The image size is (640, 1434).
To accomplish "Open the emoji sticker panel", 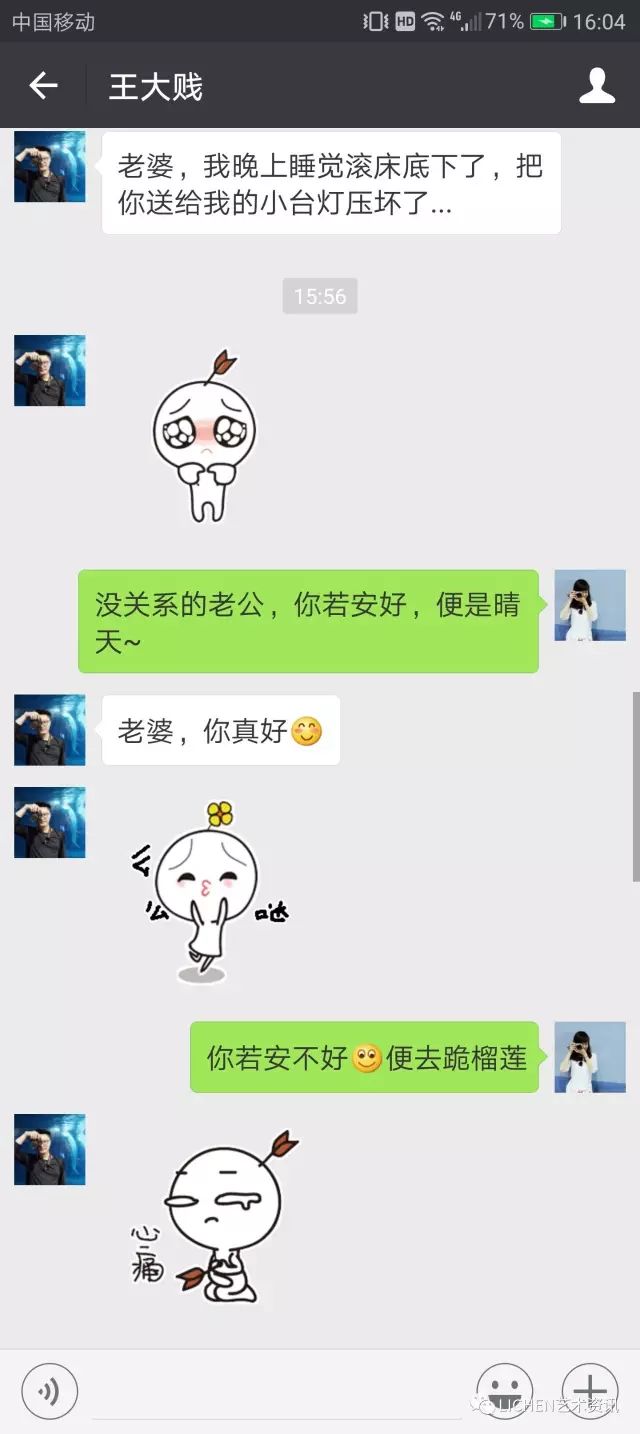I will pyautogui.click(x=504, y=1391).
